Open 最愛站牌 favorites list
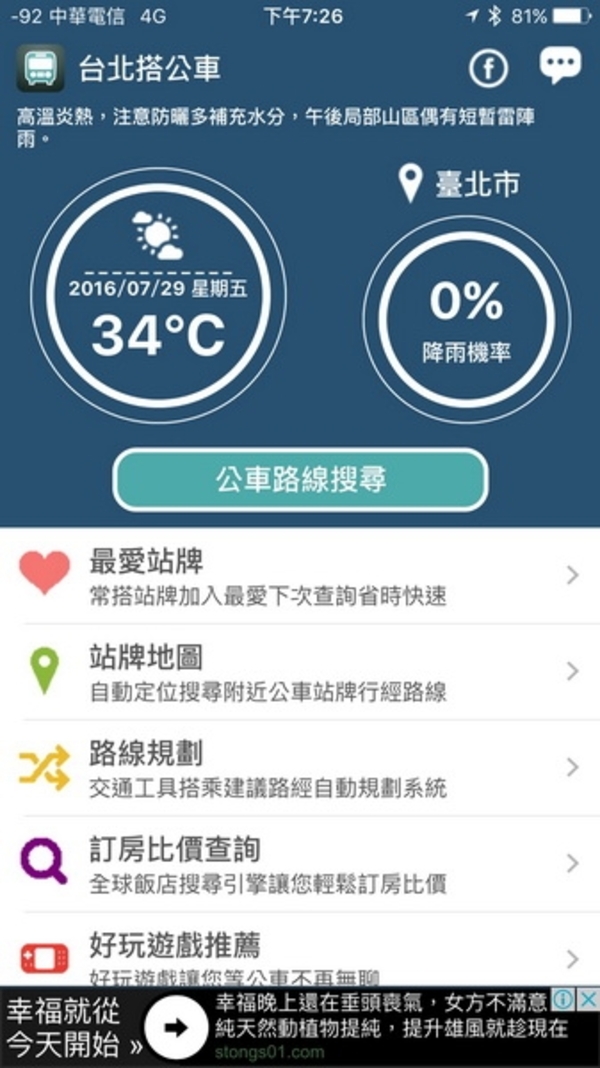Image resolution: width=600 pixels, height=1068 pixels. pyautogui.click(x=300, y=576)
